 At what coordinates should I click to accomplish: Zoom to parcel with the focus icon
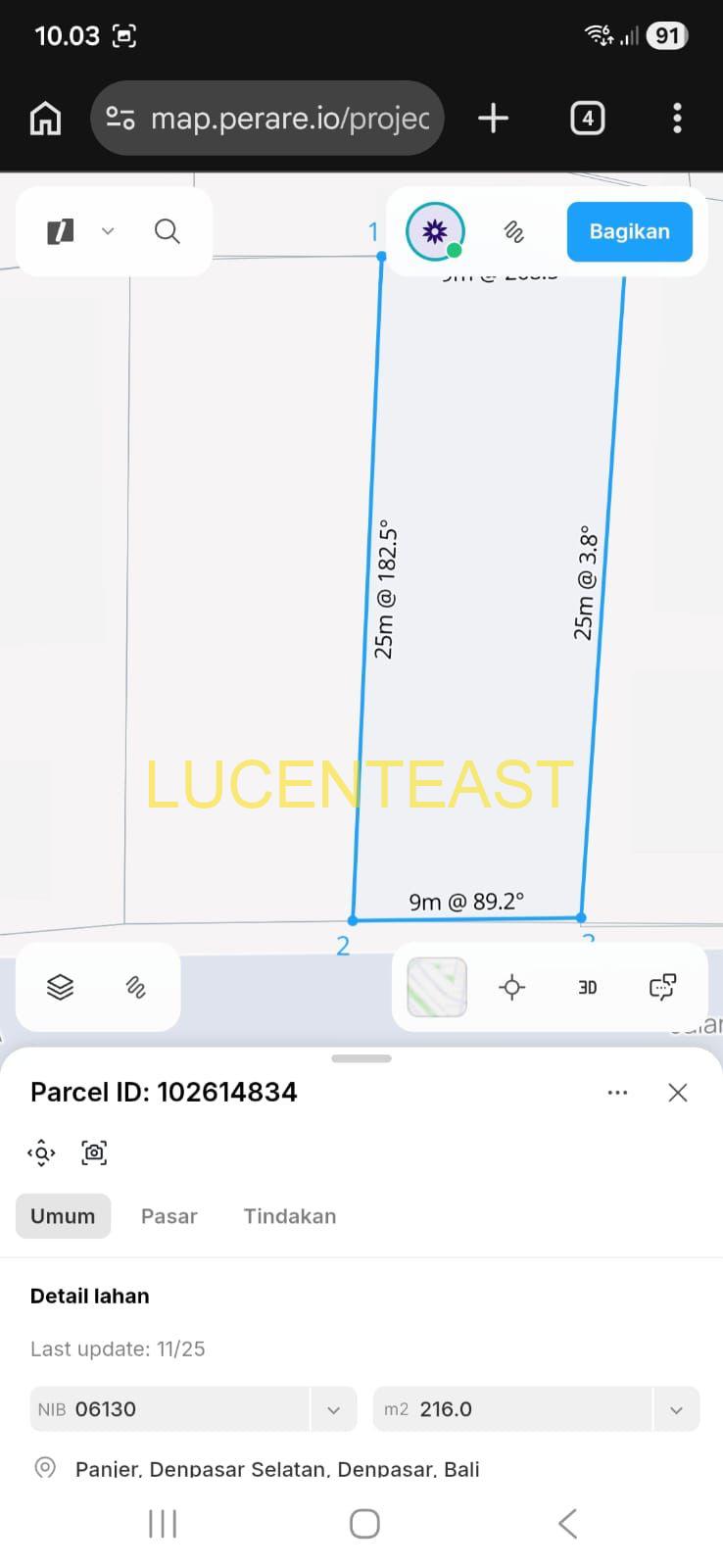coord(41,1152)
